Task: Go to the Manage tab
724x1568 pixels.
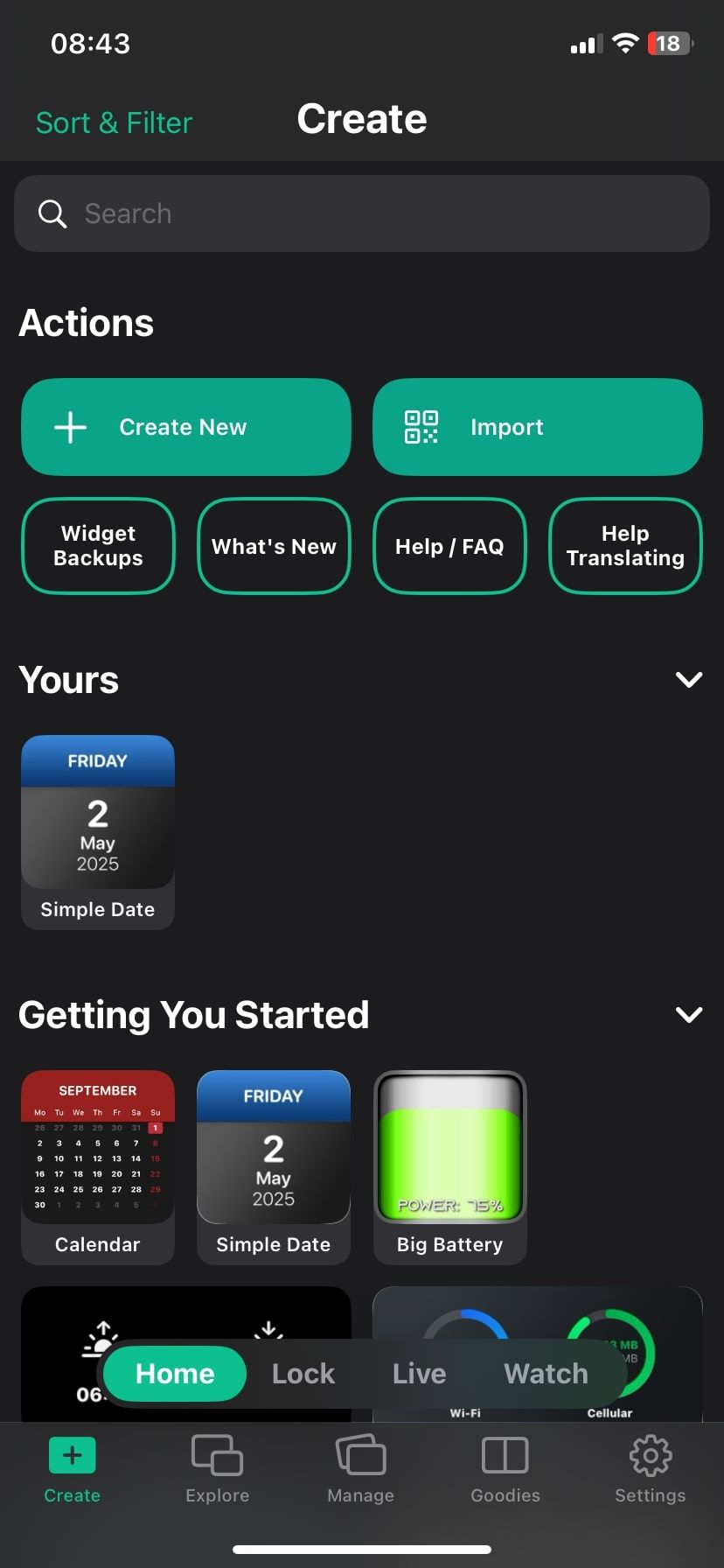Action: coord(361,1469)
